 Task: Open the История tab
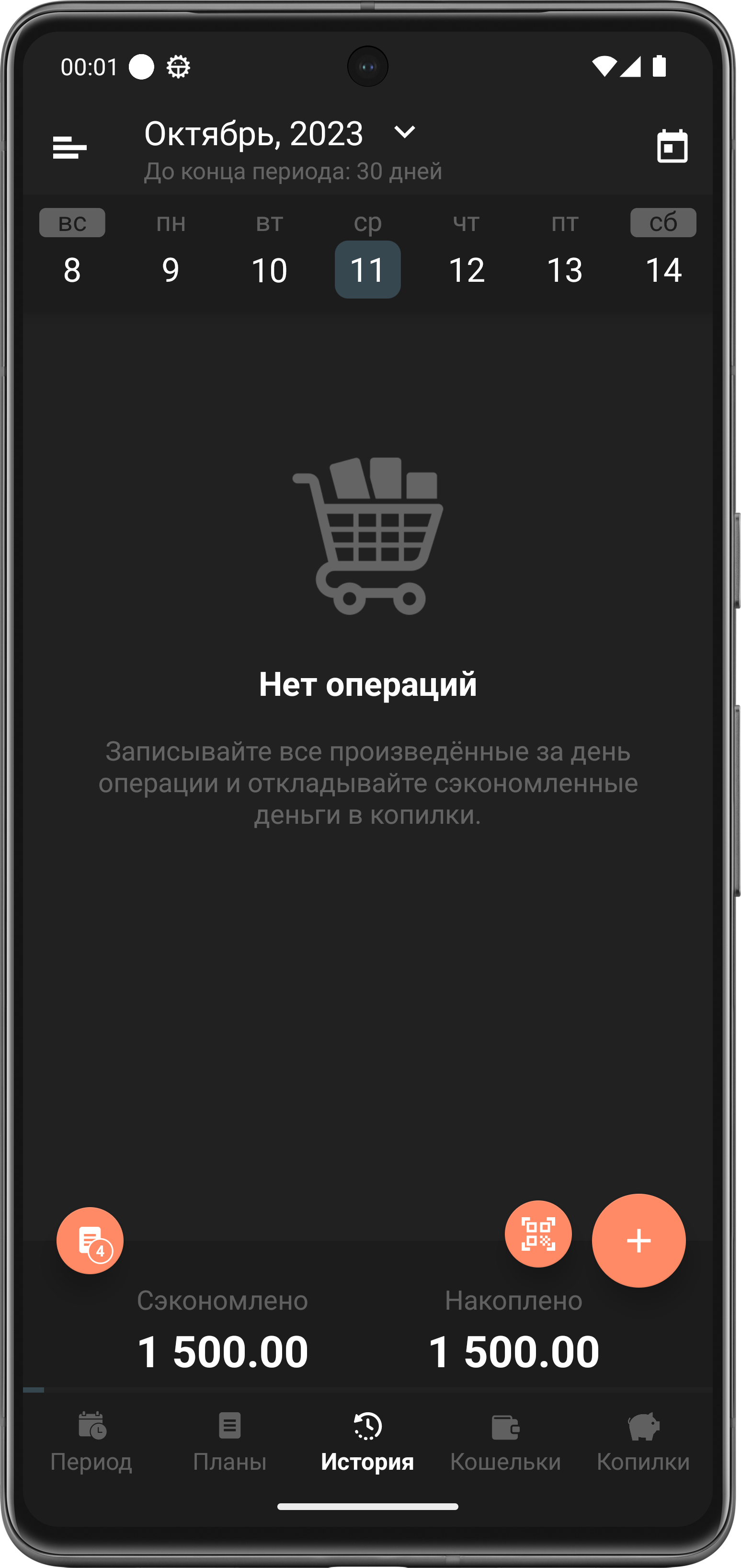[x=367, y=1441]
